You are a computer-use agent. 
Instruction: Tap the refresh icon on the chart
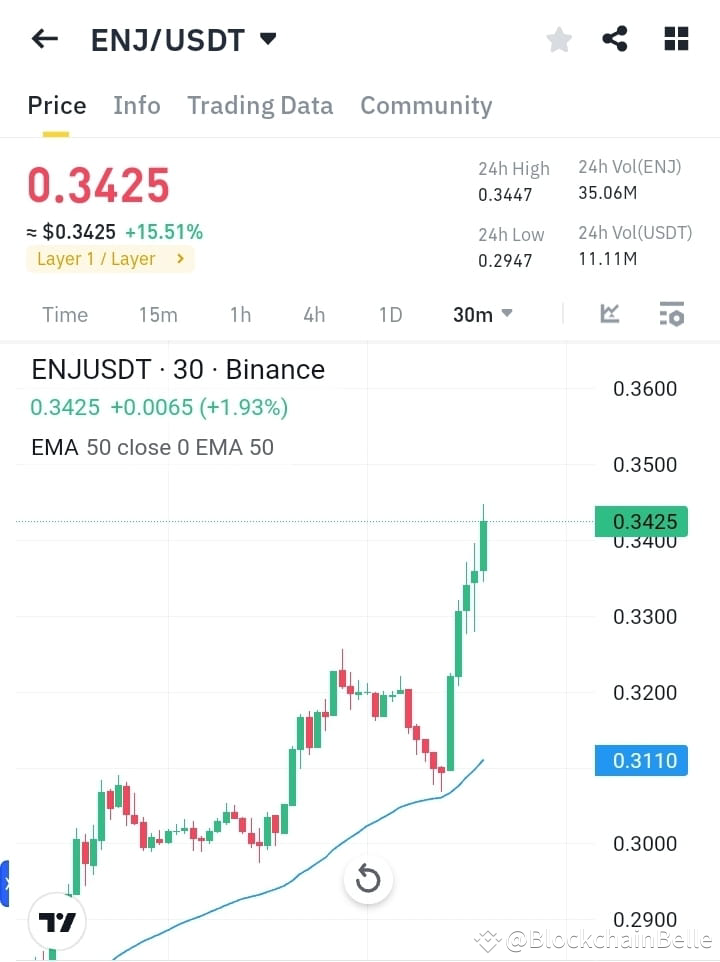(x=368, y=879)
